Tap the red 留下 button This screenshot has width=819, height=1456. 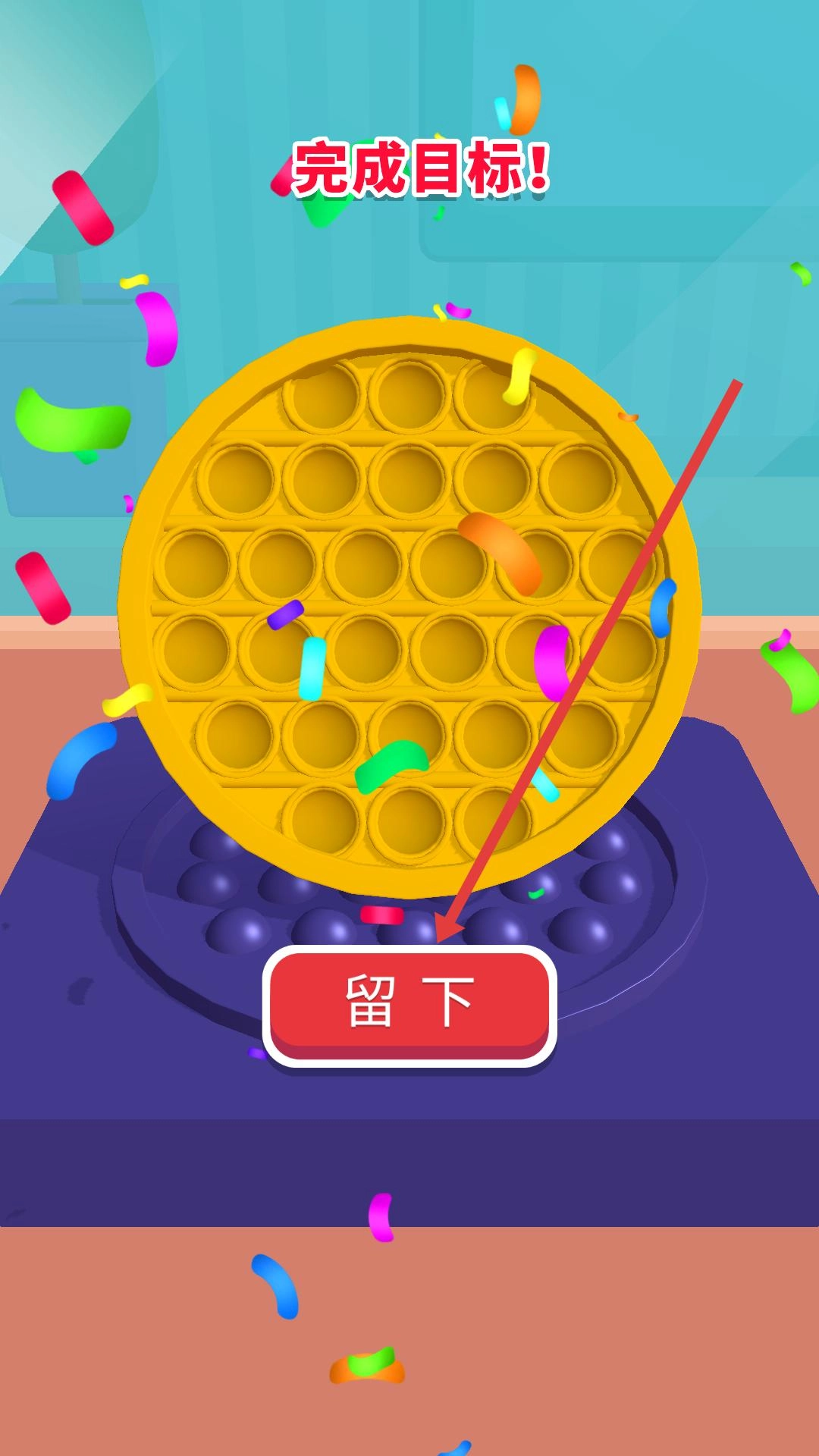click(409, 1003)
